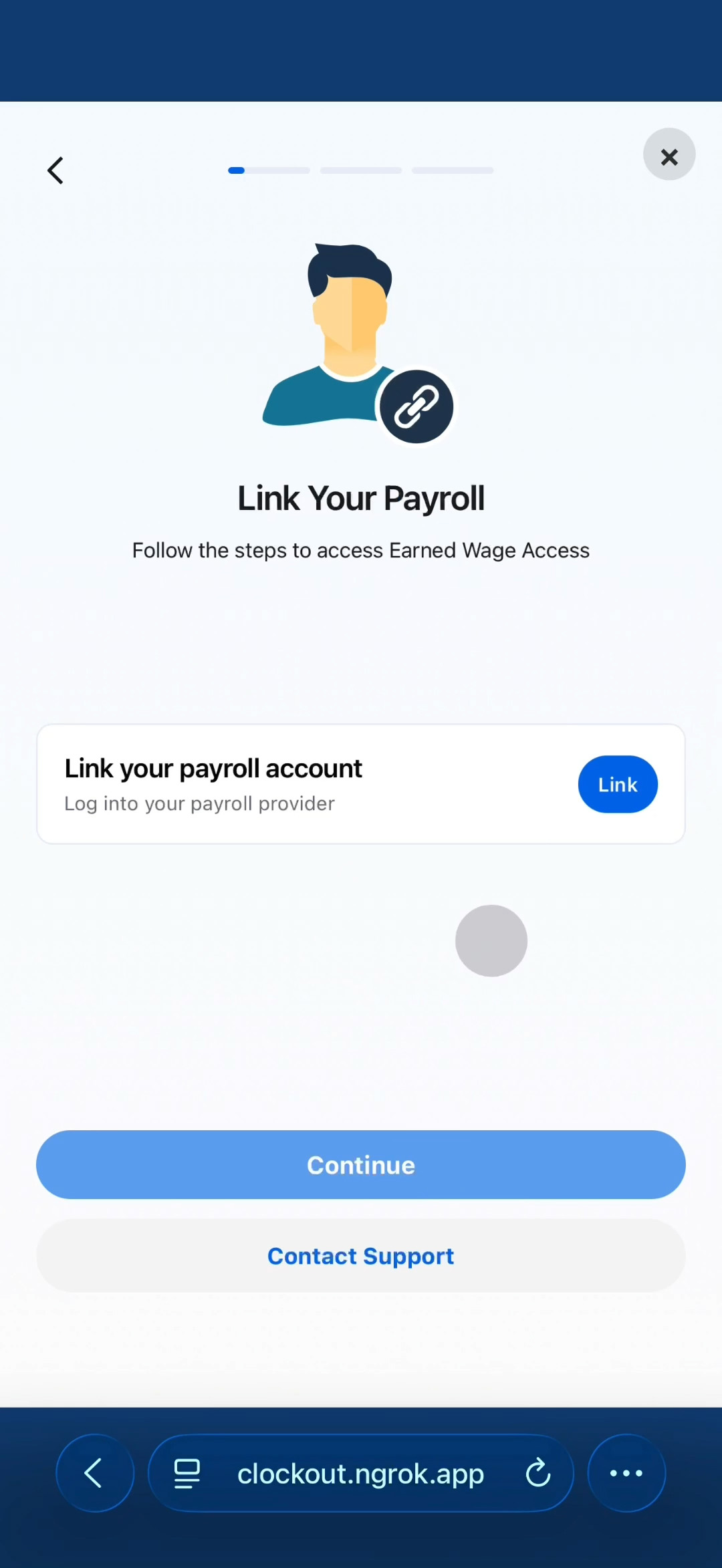Tap the Earned Wage Access subtitle text
Viewport: 722px width, 1568px height.
tap(361, 550)
